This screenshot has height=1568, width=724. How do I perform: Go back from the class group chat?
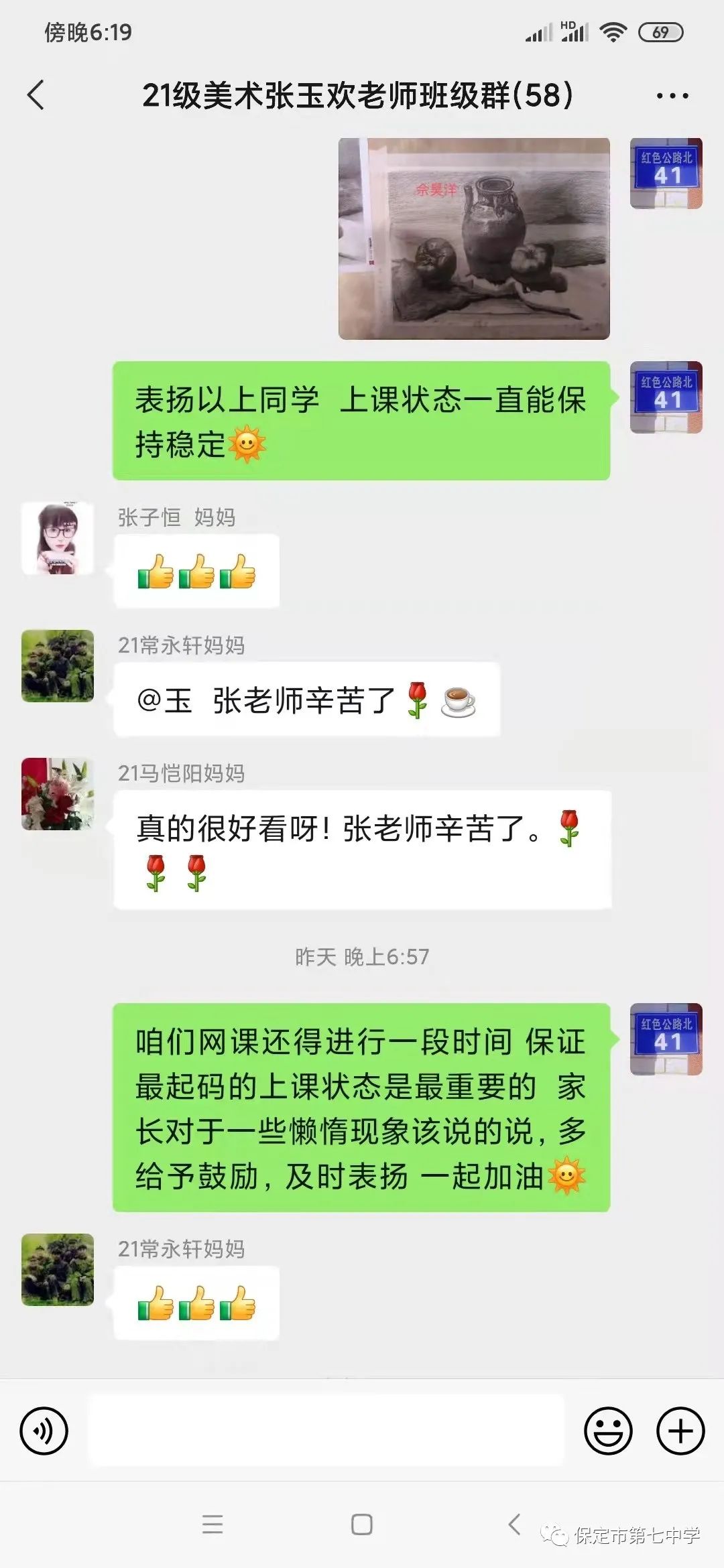(36, 94)
